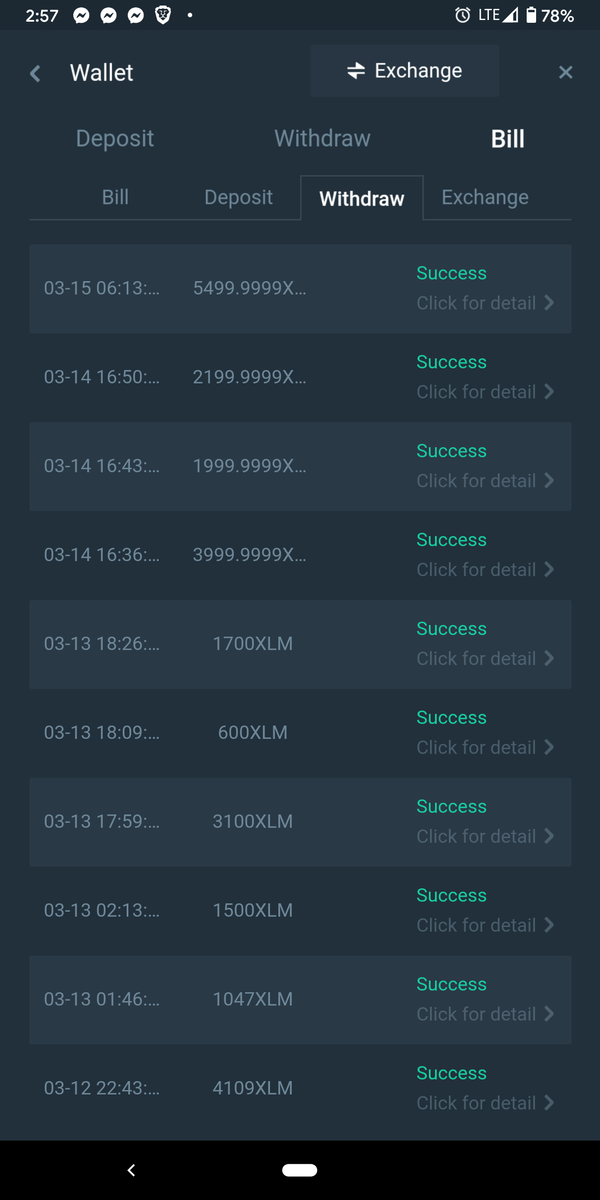Close the wallet panel

point(565,72)
